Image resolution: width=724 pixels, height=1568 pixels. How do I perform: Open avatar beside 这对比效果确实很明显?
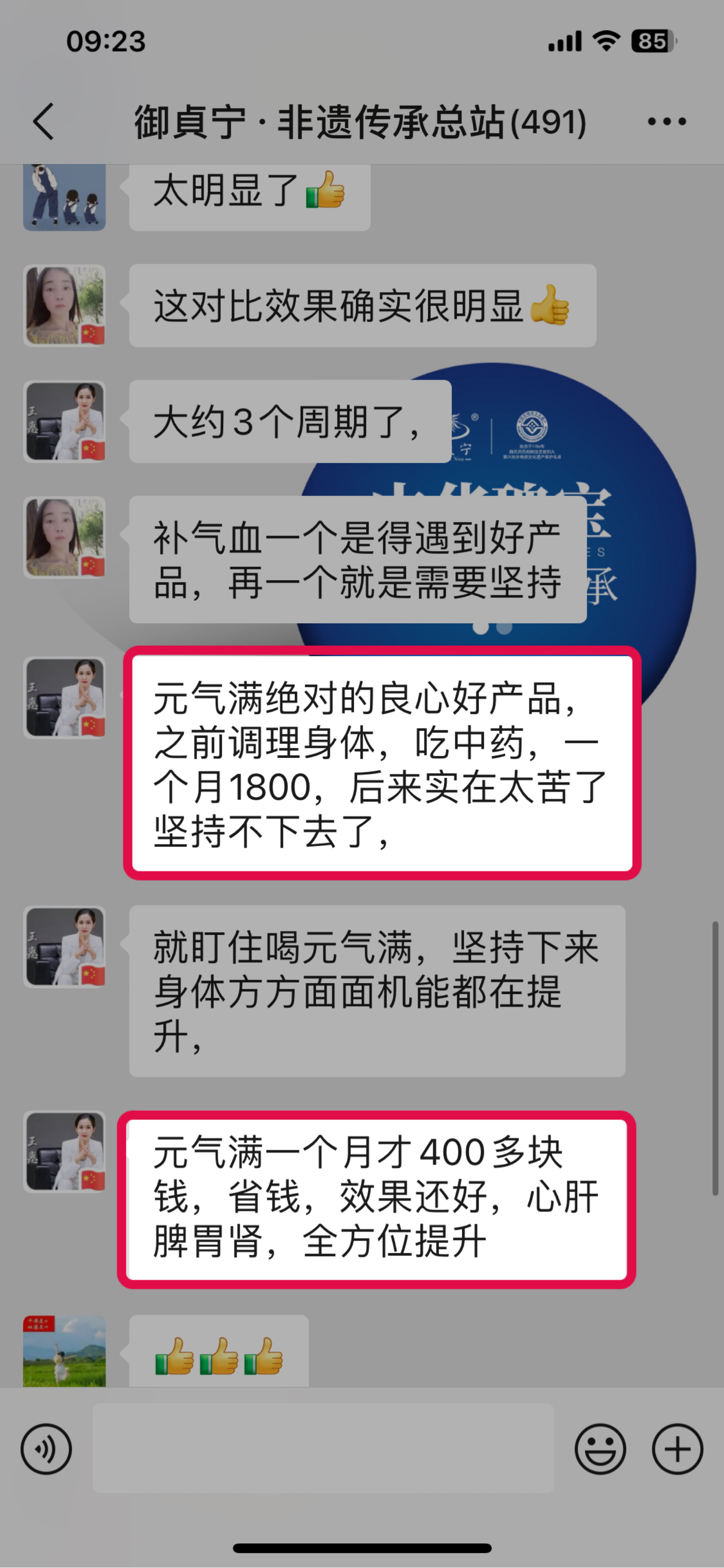64,305
